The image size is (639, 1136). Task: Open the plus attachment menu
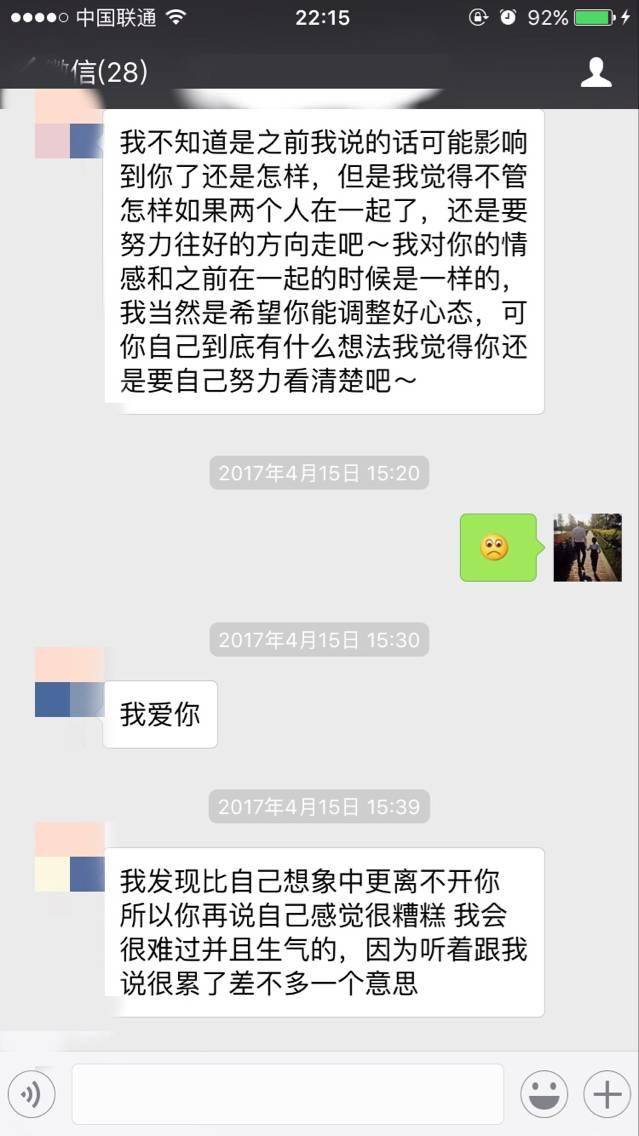pyautogui.click(x=607, y=1095)
